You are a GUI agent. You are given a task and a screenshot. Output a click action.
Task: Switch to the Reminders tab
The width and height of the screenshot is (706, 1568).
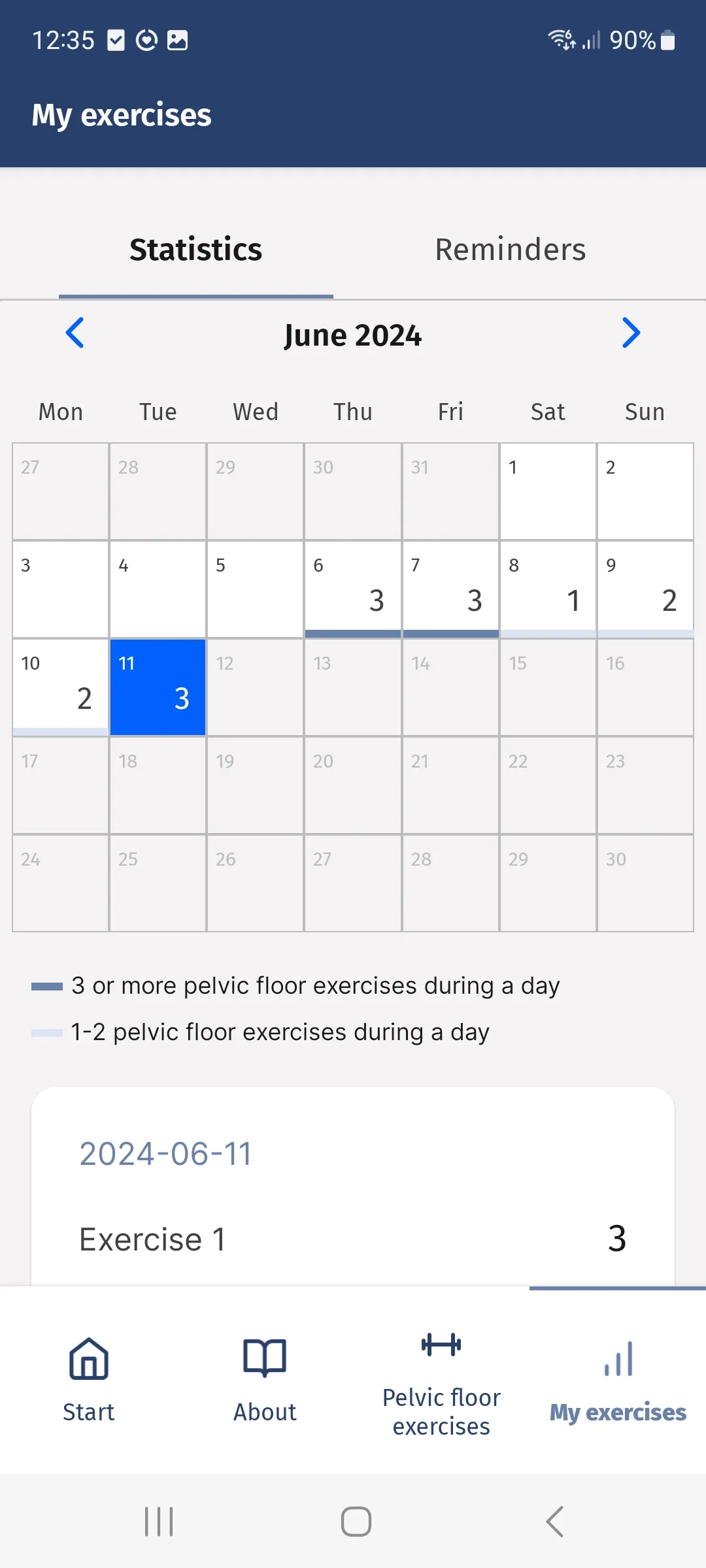coord(511,250)
